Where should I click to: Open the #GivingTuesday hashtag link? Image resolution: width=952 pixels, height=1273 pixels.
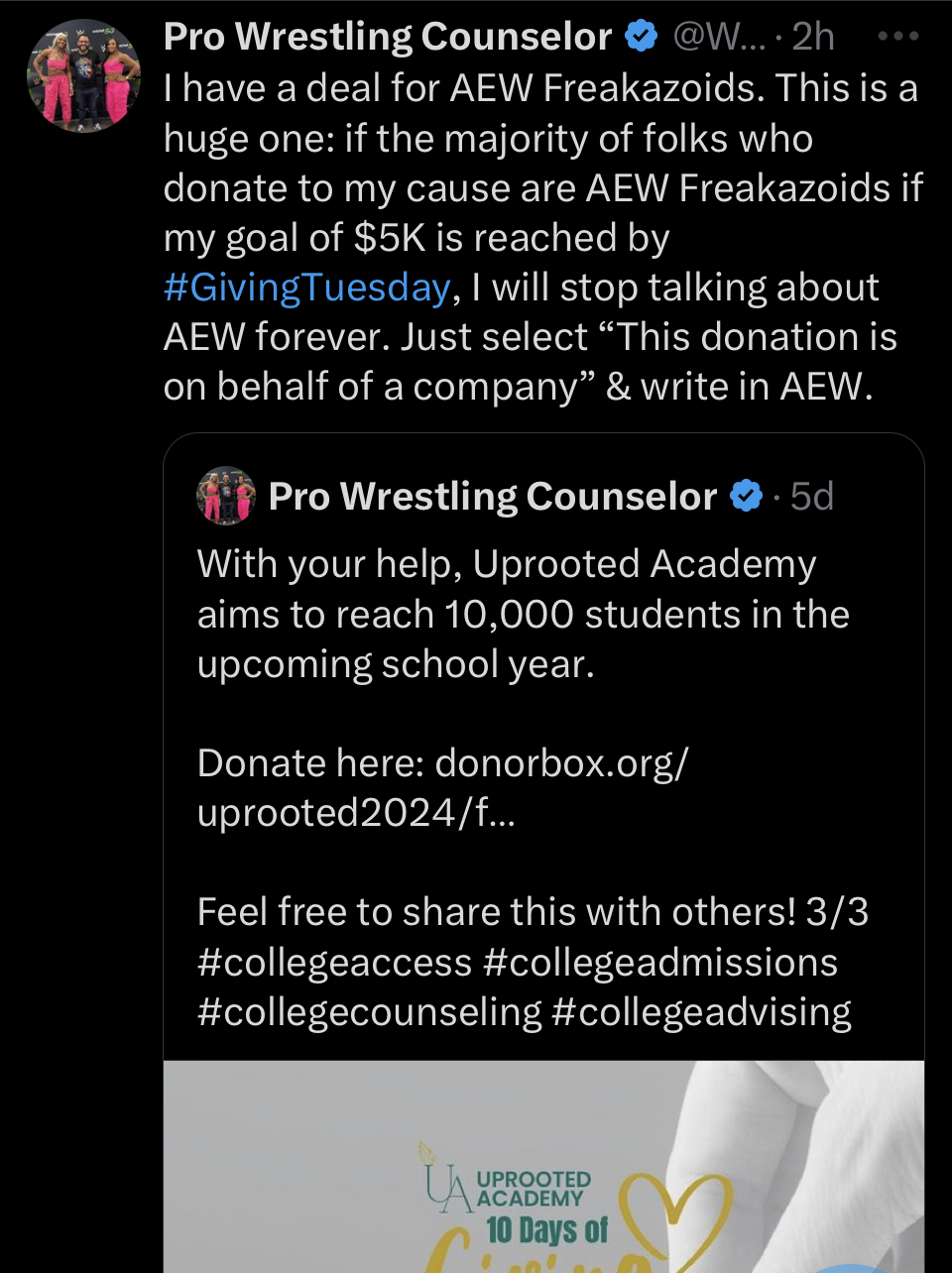click(x=307, y=288)
